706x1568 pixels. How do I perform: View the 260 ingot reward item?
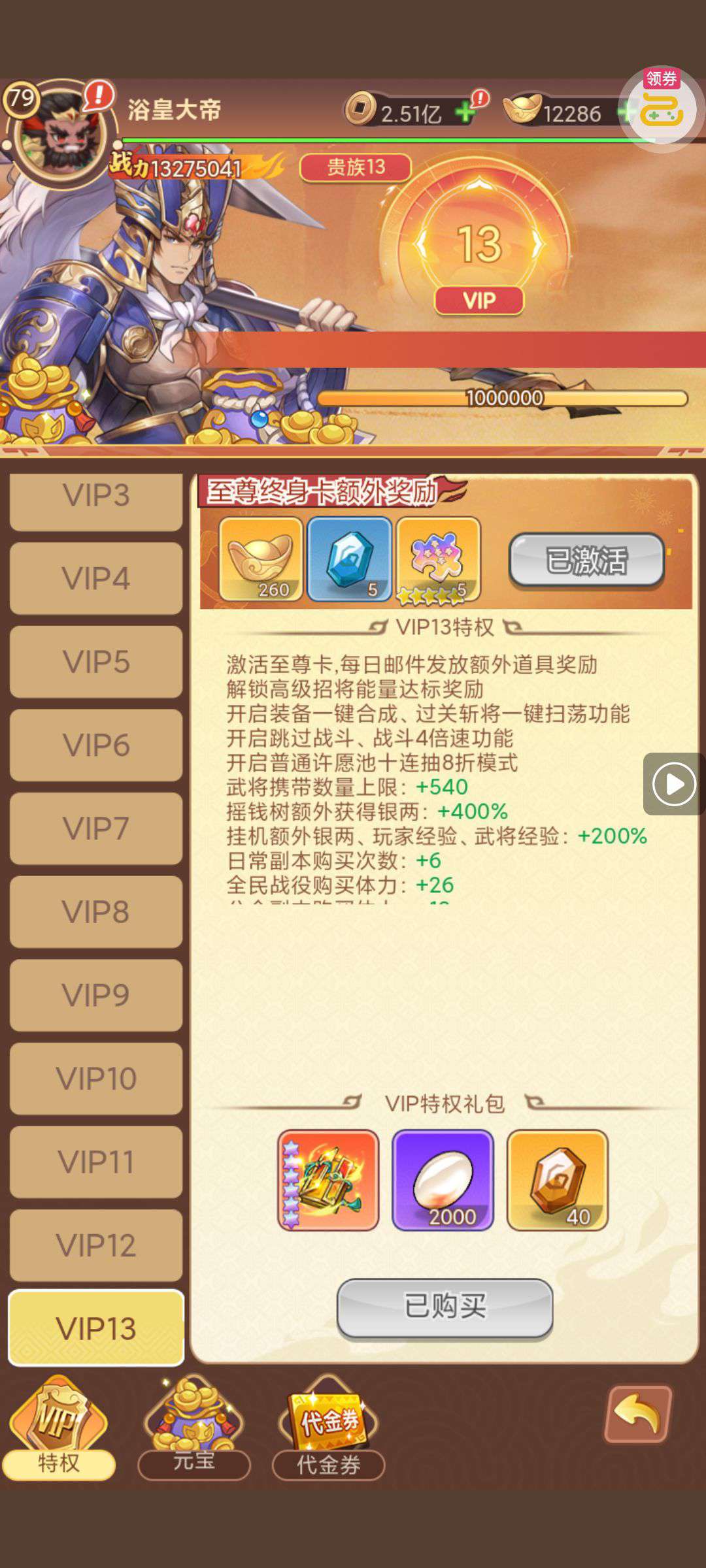coord(261,559)
